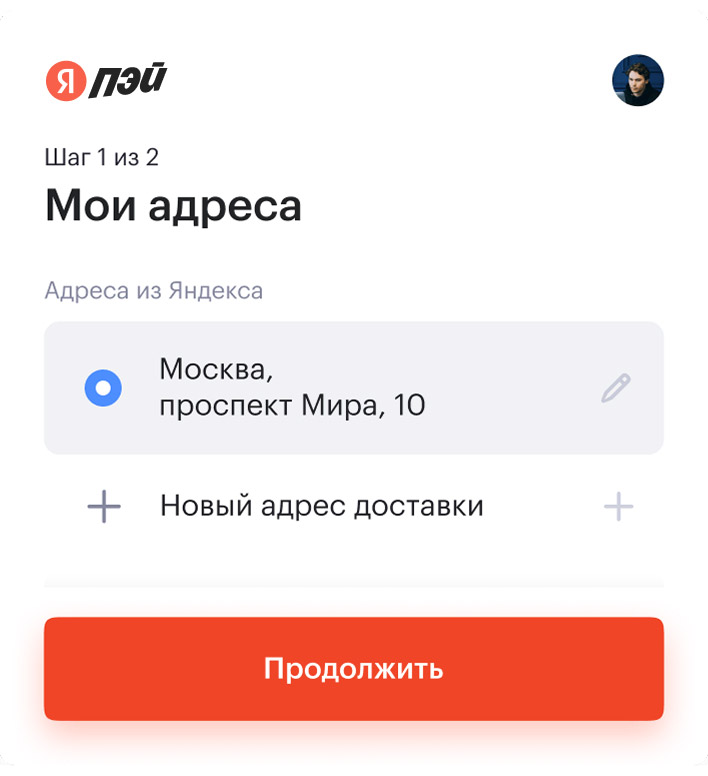Open the profile avatar
Screen dimensions: 708x776
click(638, 80)
